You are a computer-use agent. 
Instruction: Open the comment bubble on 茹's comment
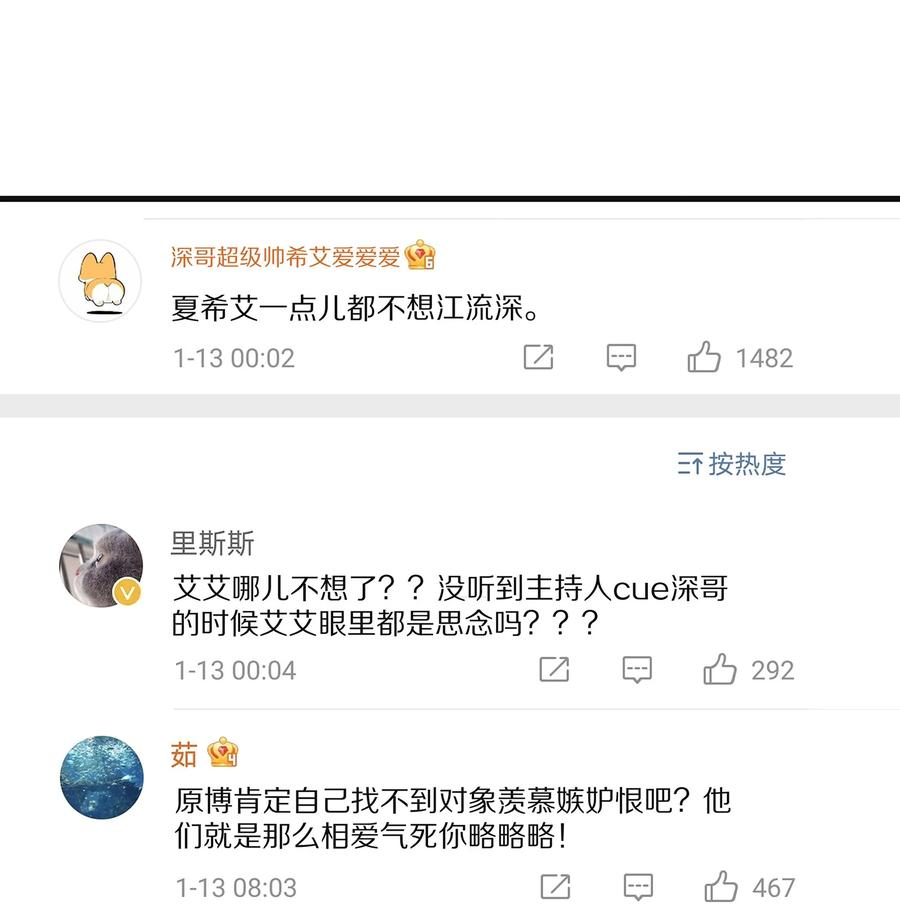click(637, 887)
